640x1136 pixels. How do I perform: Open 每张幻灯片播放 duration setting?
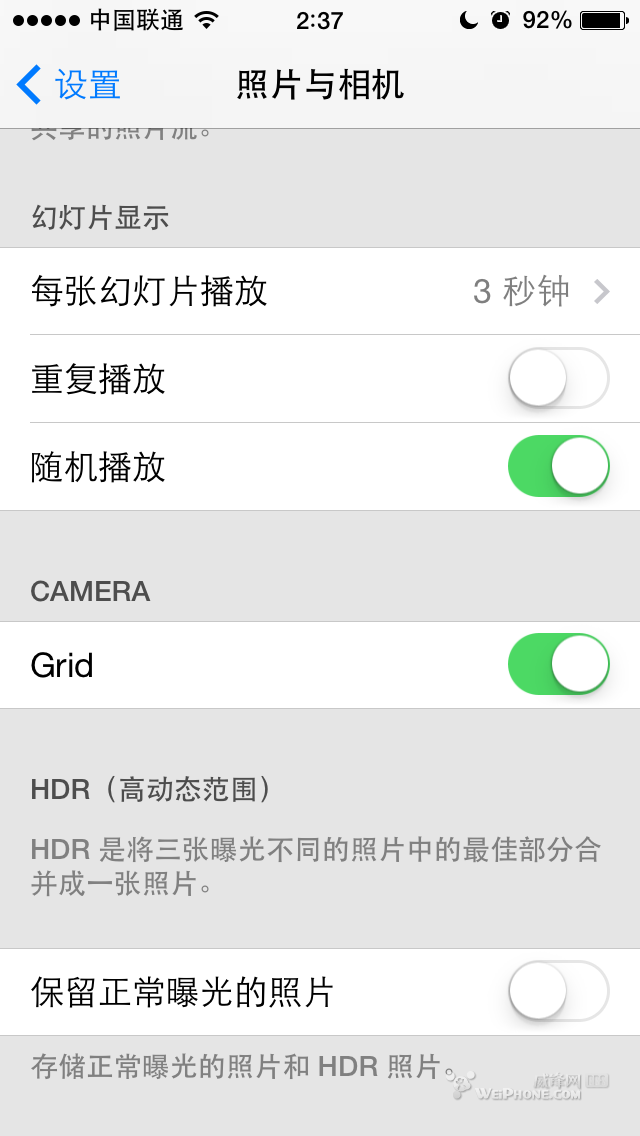(x=320, y=291)
